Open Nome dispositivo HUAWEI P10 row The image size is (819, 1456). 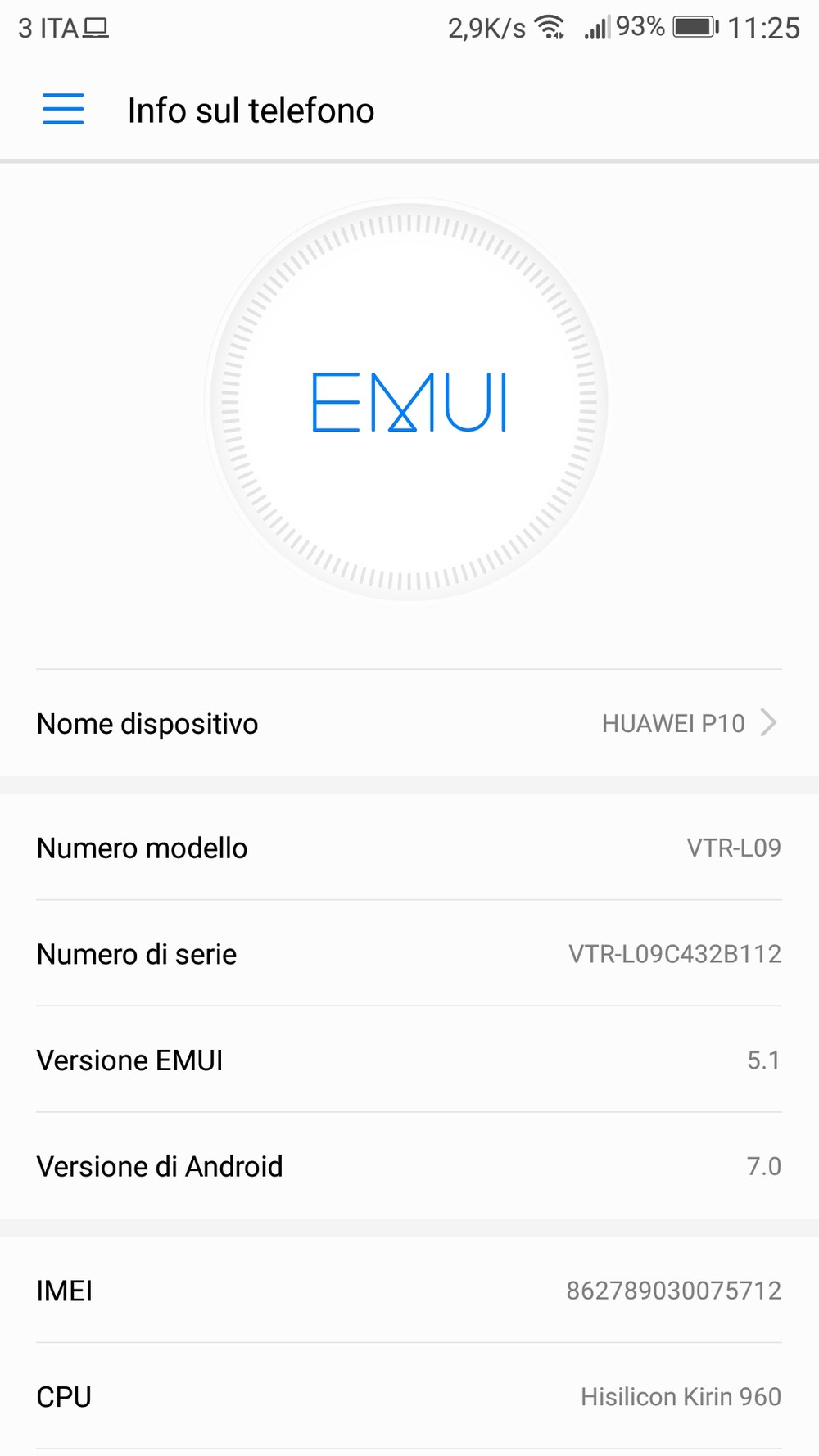point(409,723)
